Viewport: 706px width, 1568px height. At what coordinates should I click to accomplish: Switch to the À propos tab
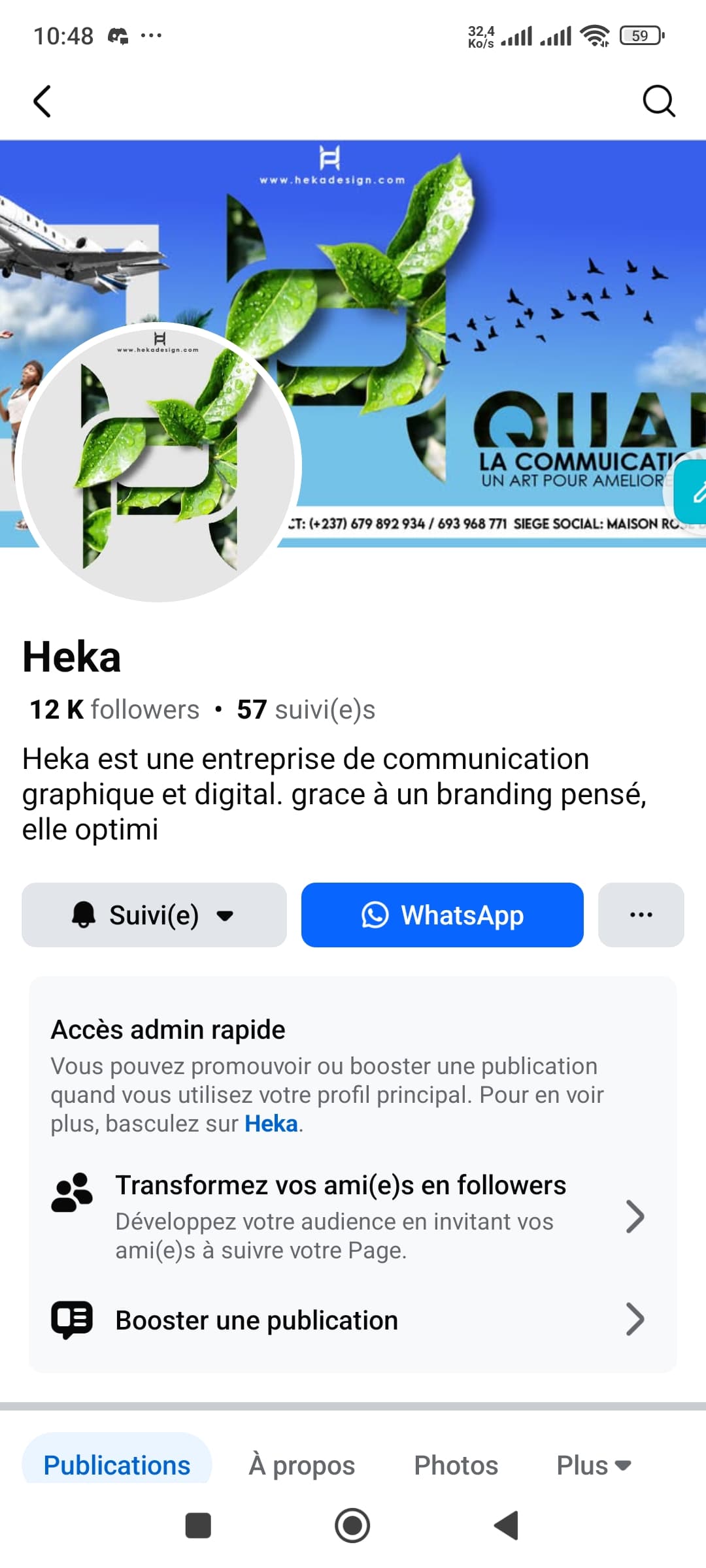pos(303,1465)
